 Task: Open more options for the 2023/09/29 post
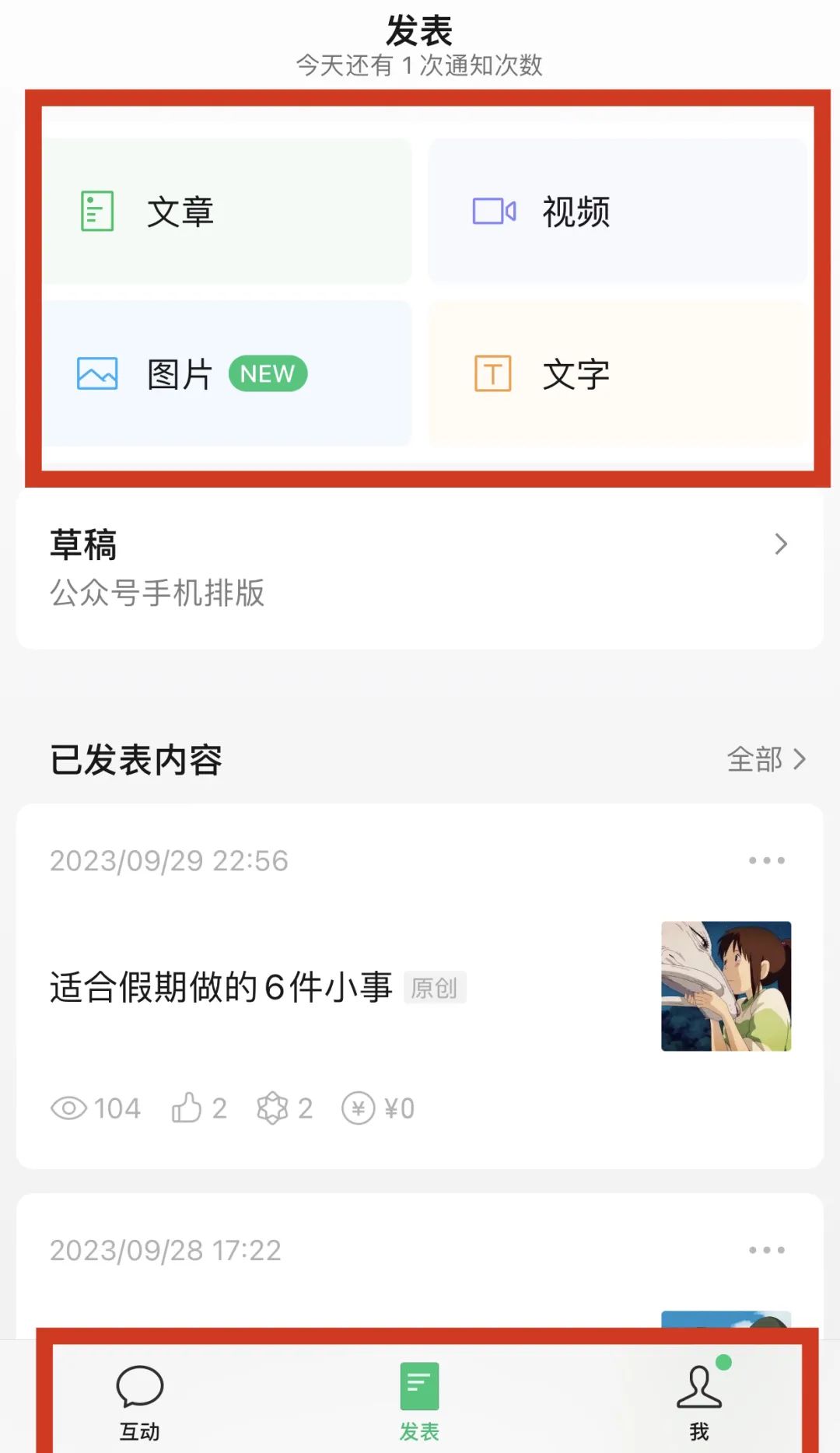click(766, 860)
